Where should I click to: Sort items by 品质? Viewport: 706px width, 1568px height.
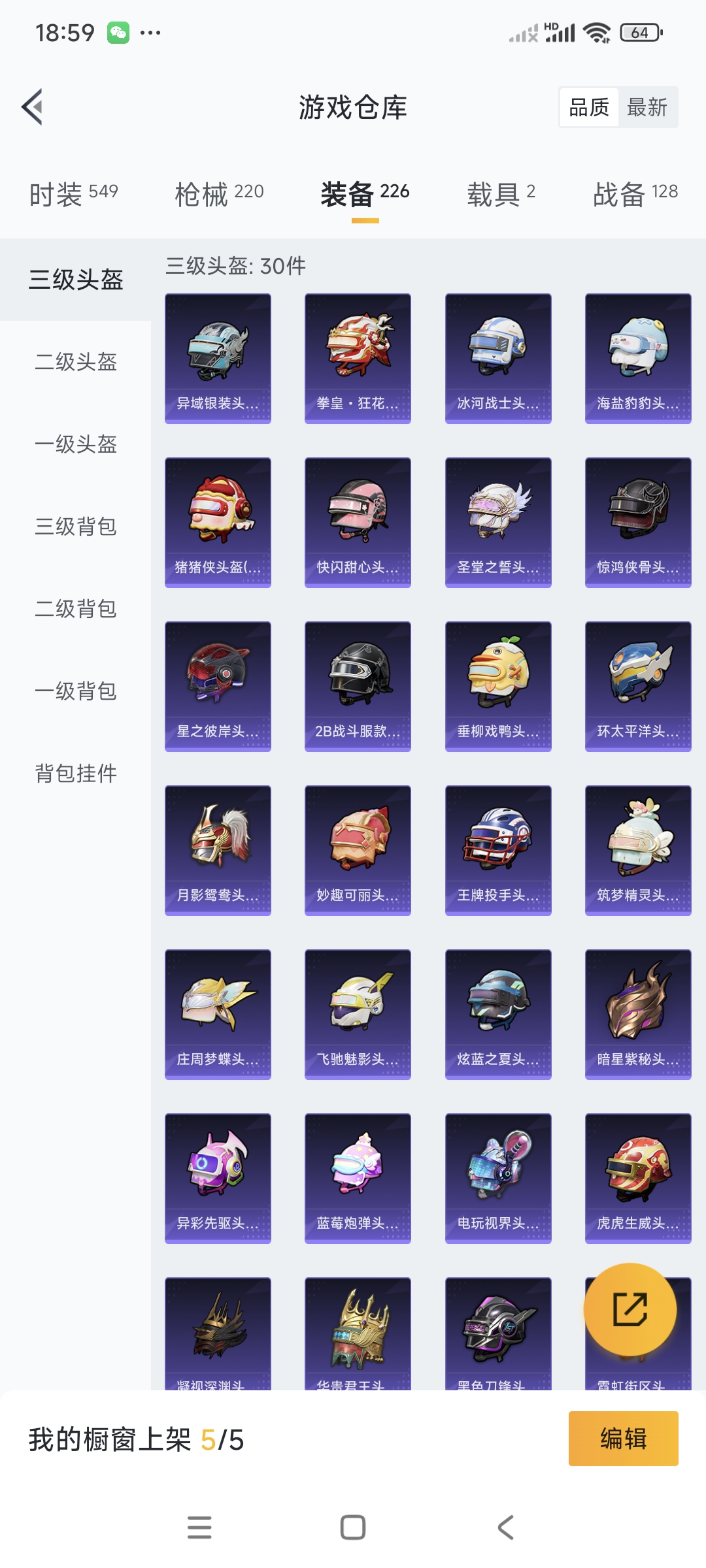(589, 107)
